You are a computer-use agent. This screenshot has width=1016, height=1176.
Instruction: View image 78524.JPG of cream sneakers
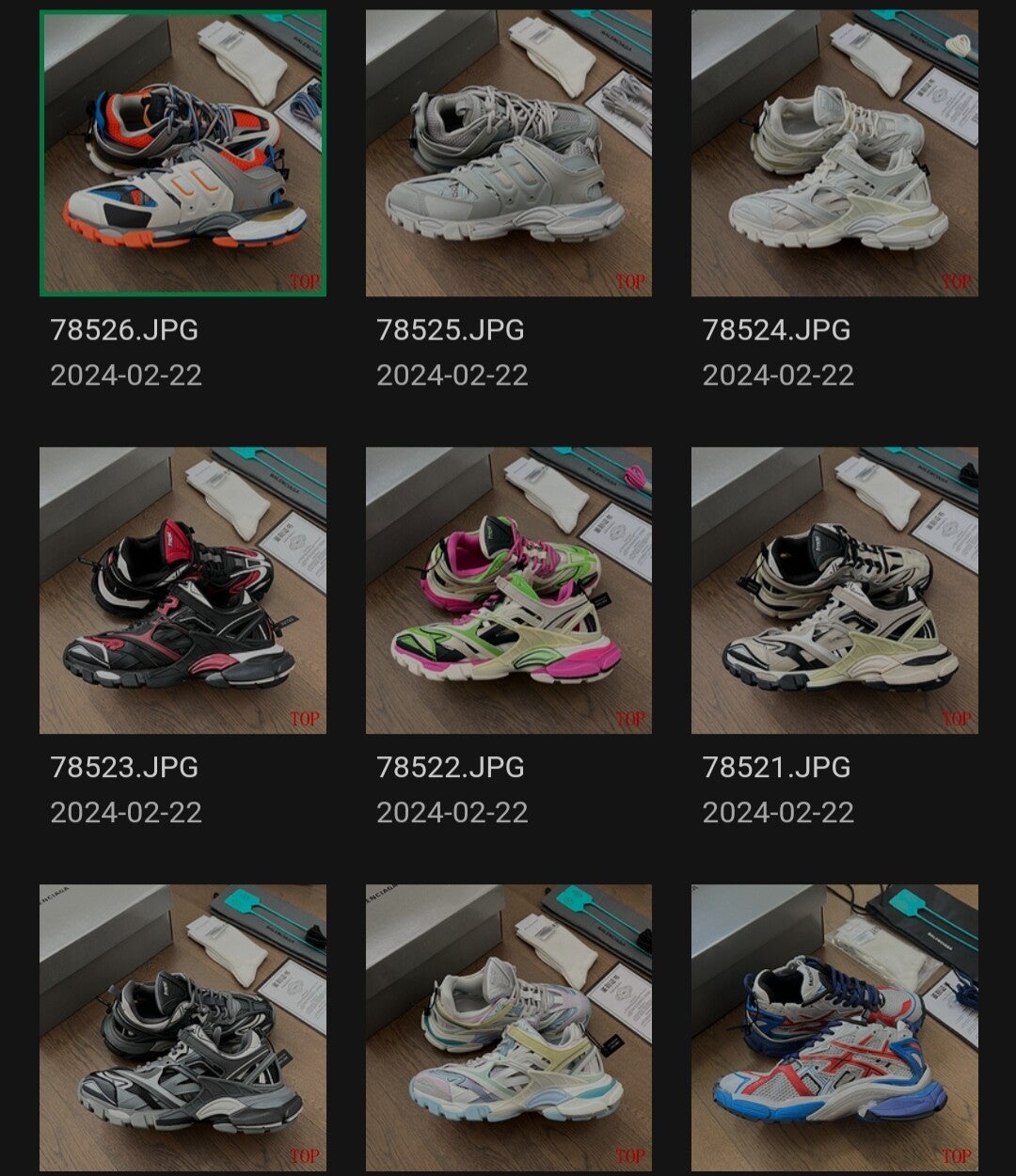point(834,153)
